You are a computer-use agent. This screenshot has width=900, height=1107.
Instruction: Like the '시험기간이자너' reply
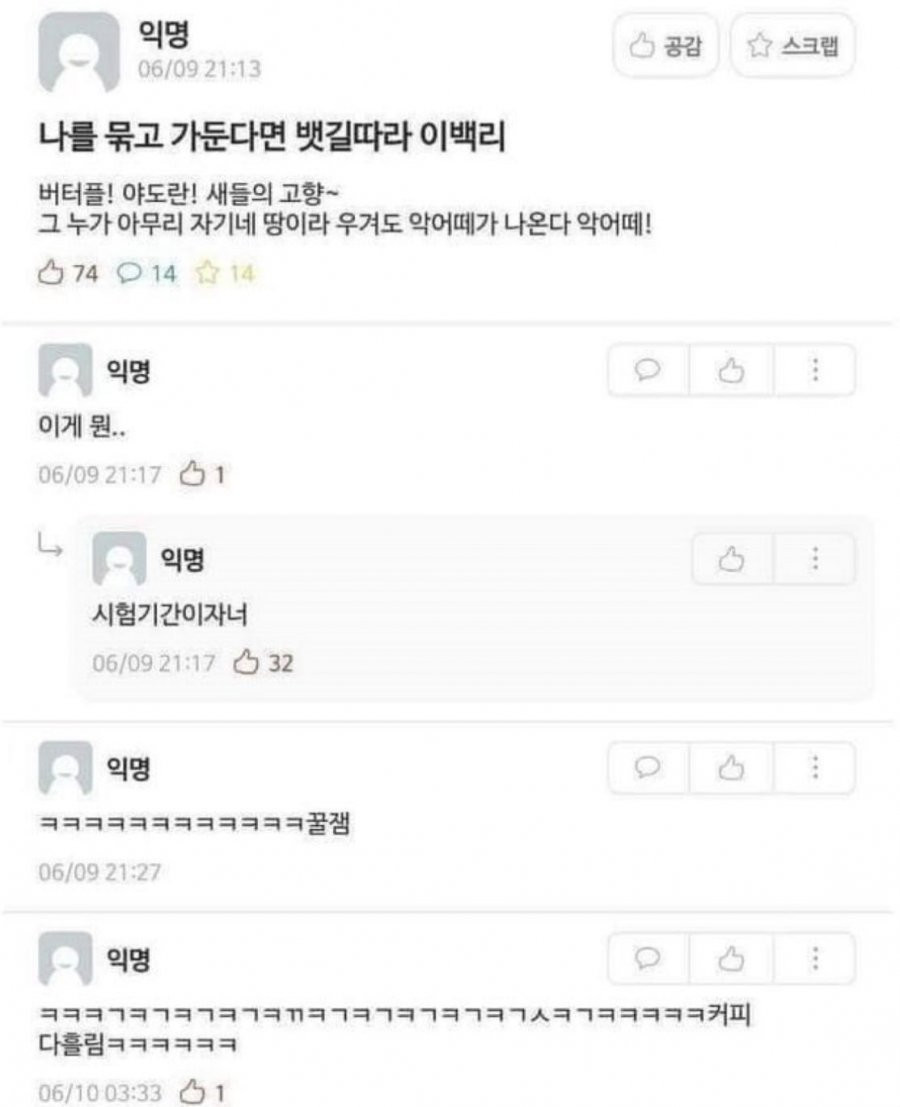click(732, 559)
